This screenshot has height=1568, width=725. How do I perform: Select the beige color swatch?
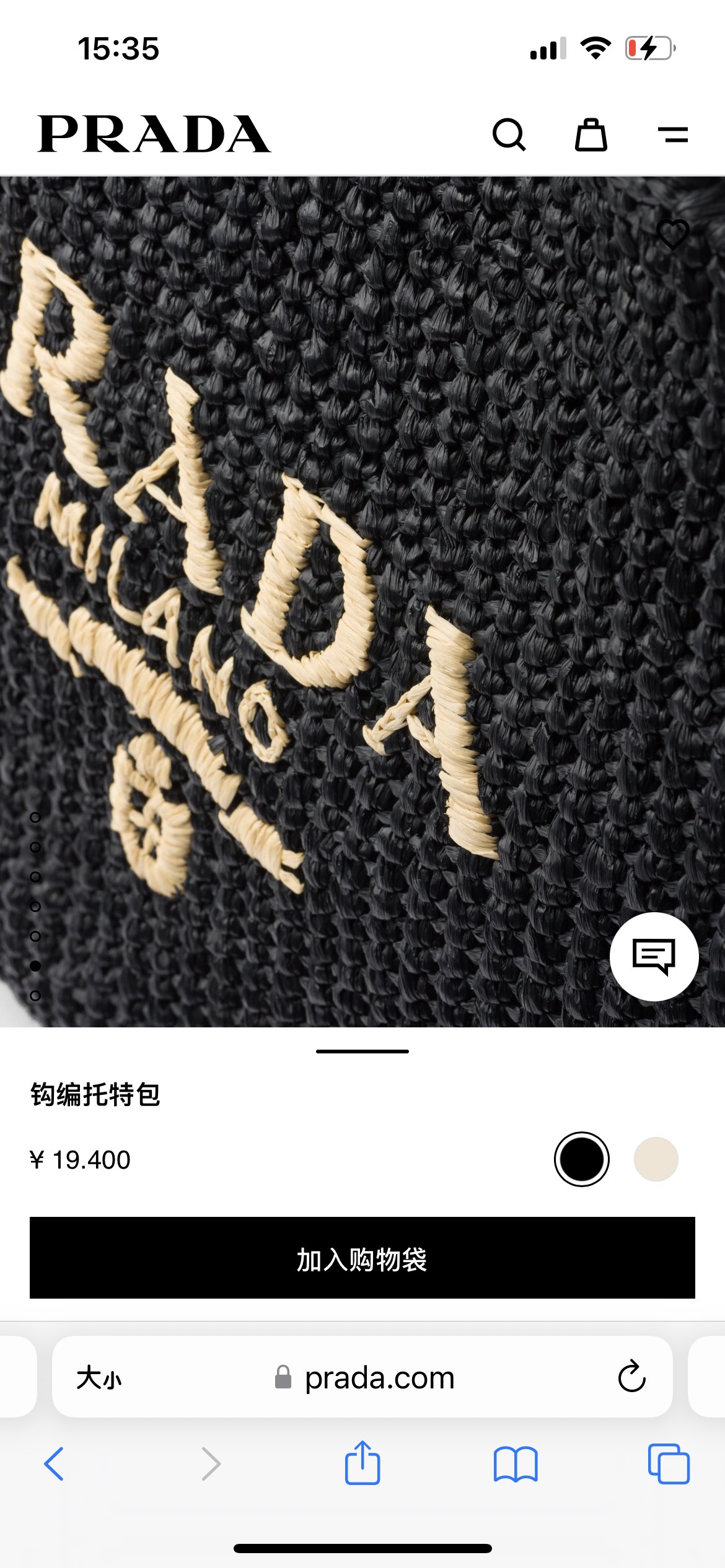(x=656, y=1159)
